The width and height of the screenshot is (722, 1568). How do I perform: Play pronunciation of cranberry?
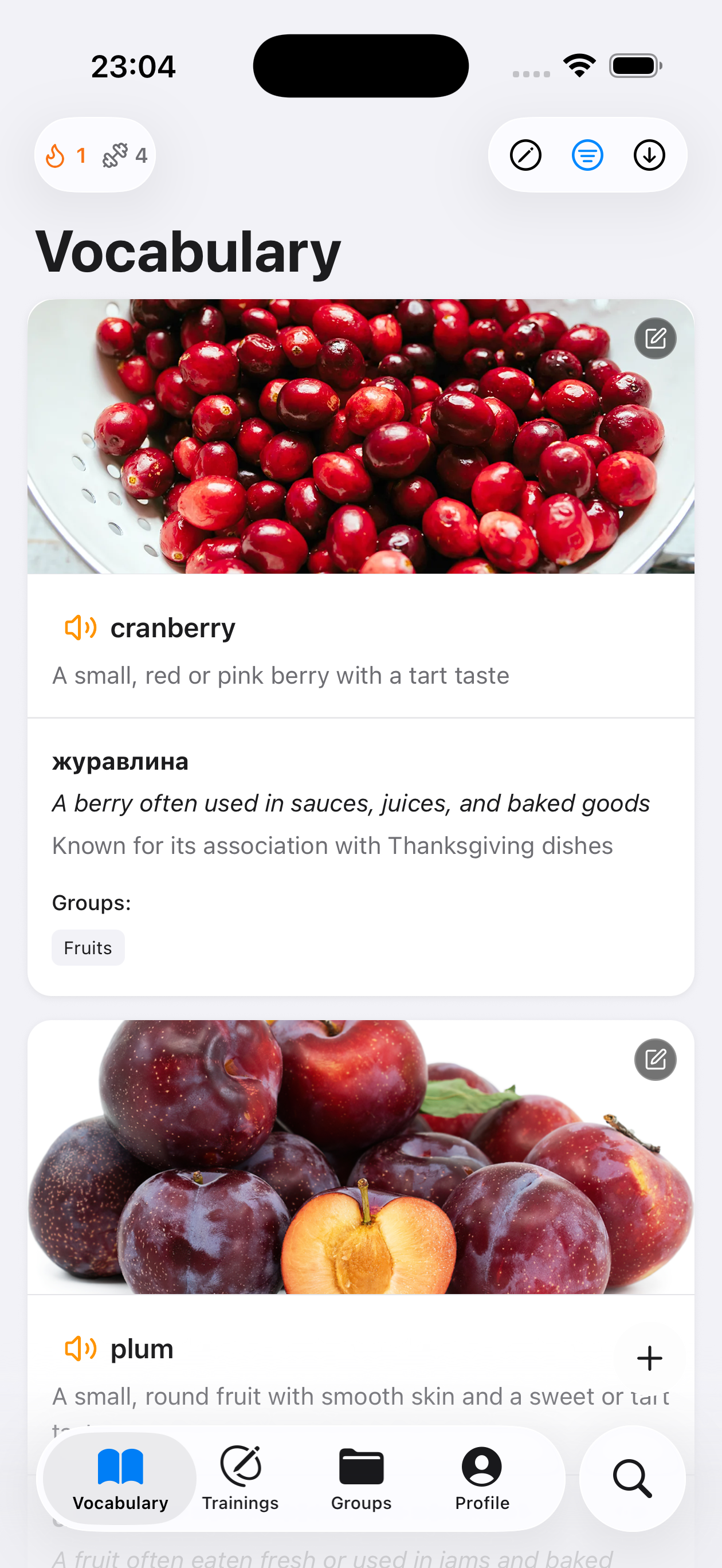(x=80, y=628)
